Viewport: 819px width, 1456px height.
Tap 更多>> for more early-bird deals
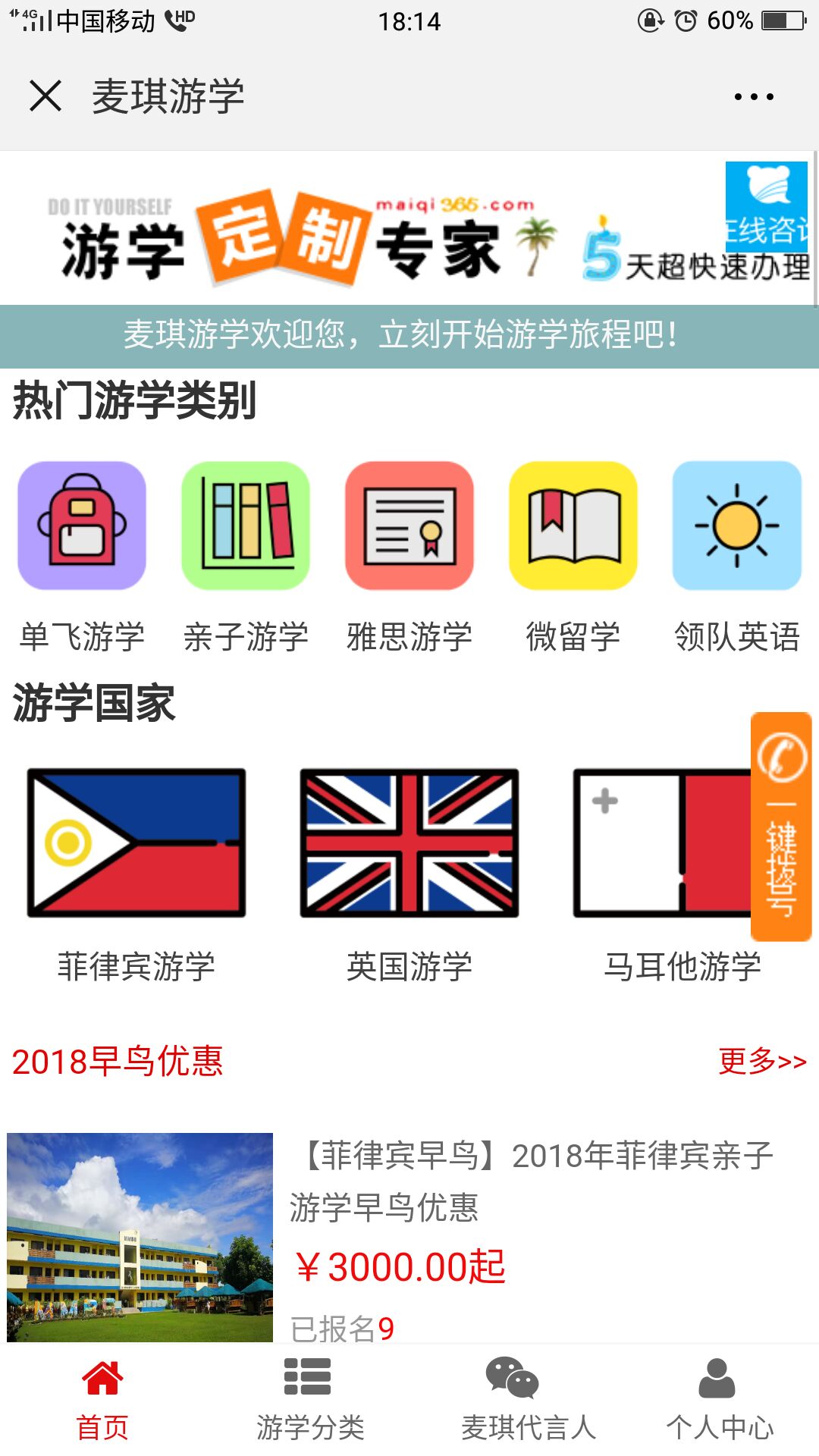click(762, 1061)
